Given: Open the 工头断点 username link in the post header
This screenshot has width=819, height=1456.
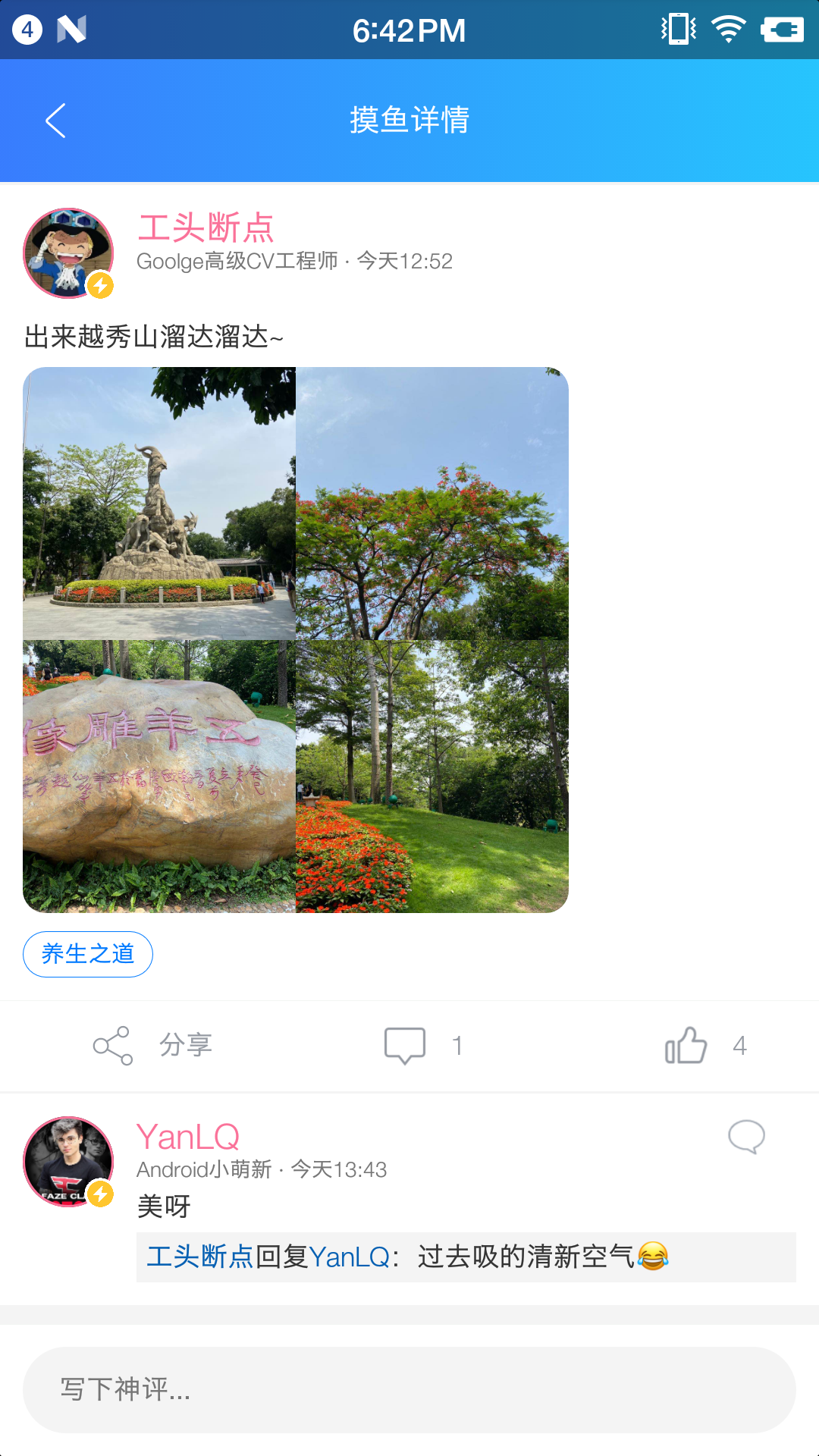Looking at the screenshot, I should pos(206,227).
